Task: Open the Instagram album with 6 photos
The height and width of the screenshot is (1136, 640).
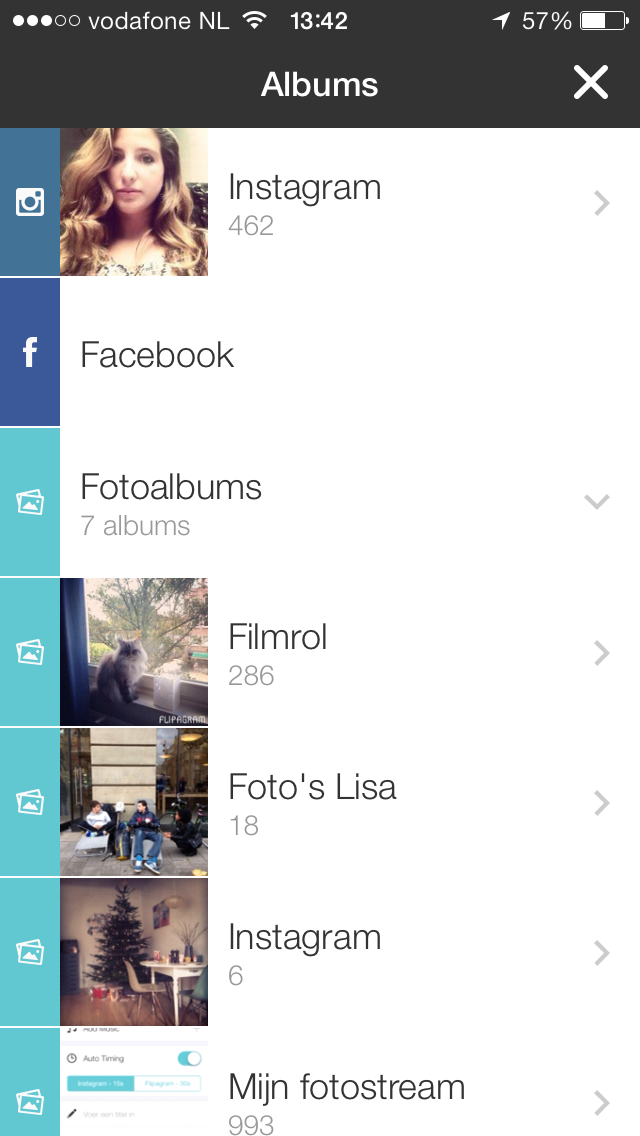Action: 320,952
